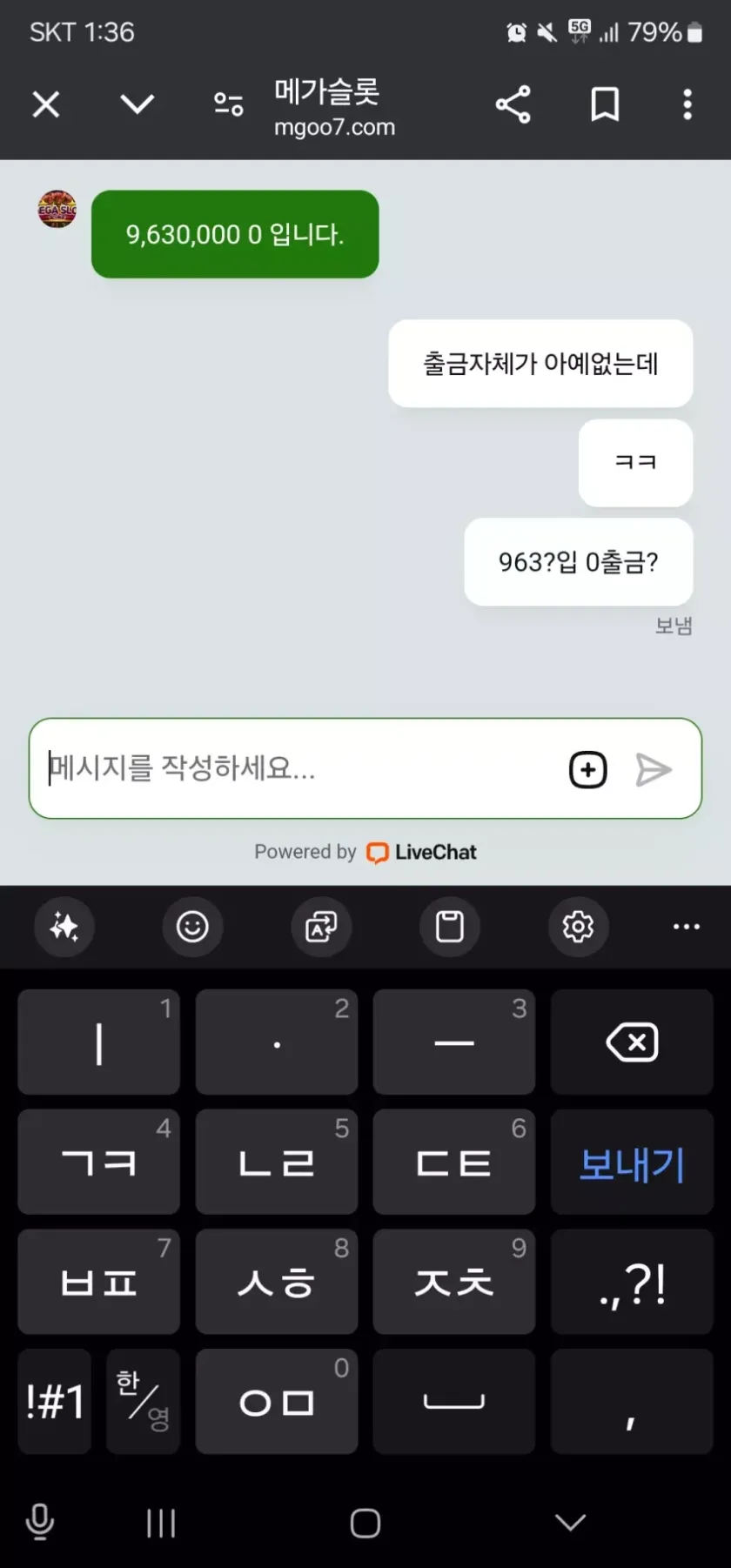Screen dimensions: 731x1568
Task: Expand more keyboard toolbar options
Action: (687, 927)
